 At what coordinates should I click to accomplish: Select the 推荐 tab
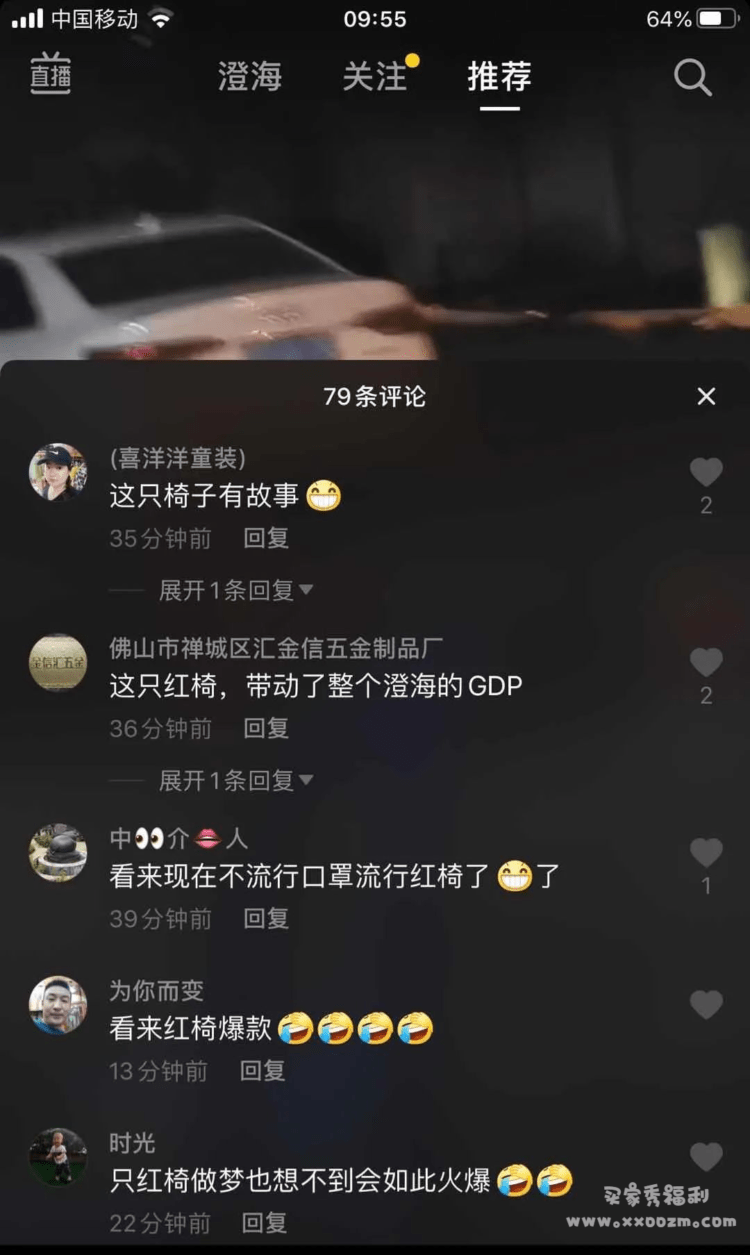pos(499,77)
